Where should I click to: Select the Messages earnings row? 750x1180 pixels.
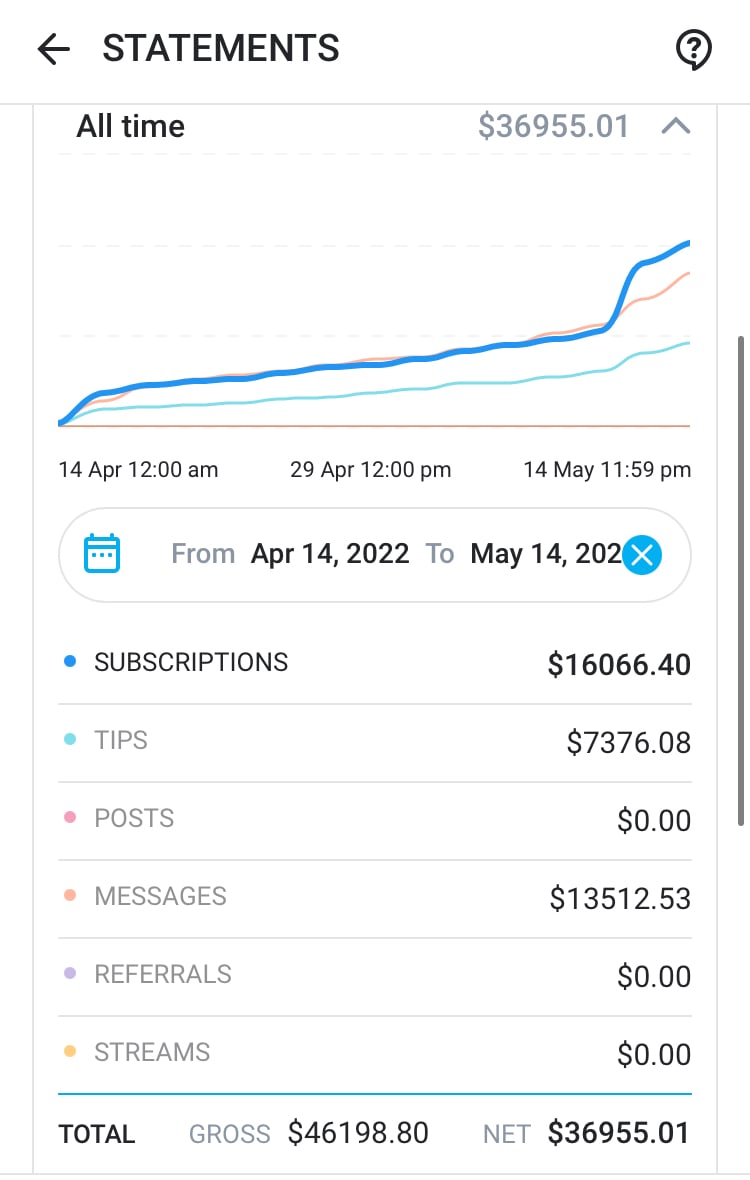click(374, 898)
